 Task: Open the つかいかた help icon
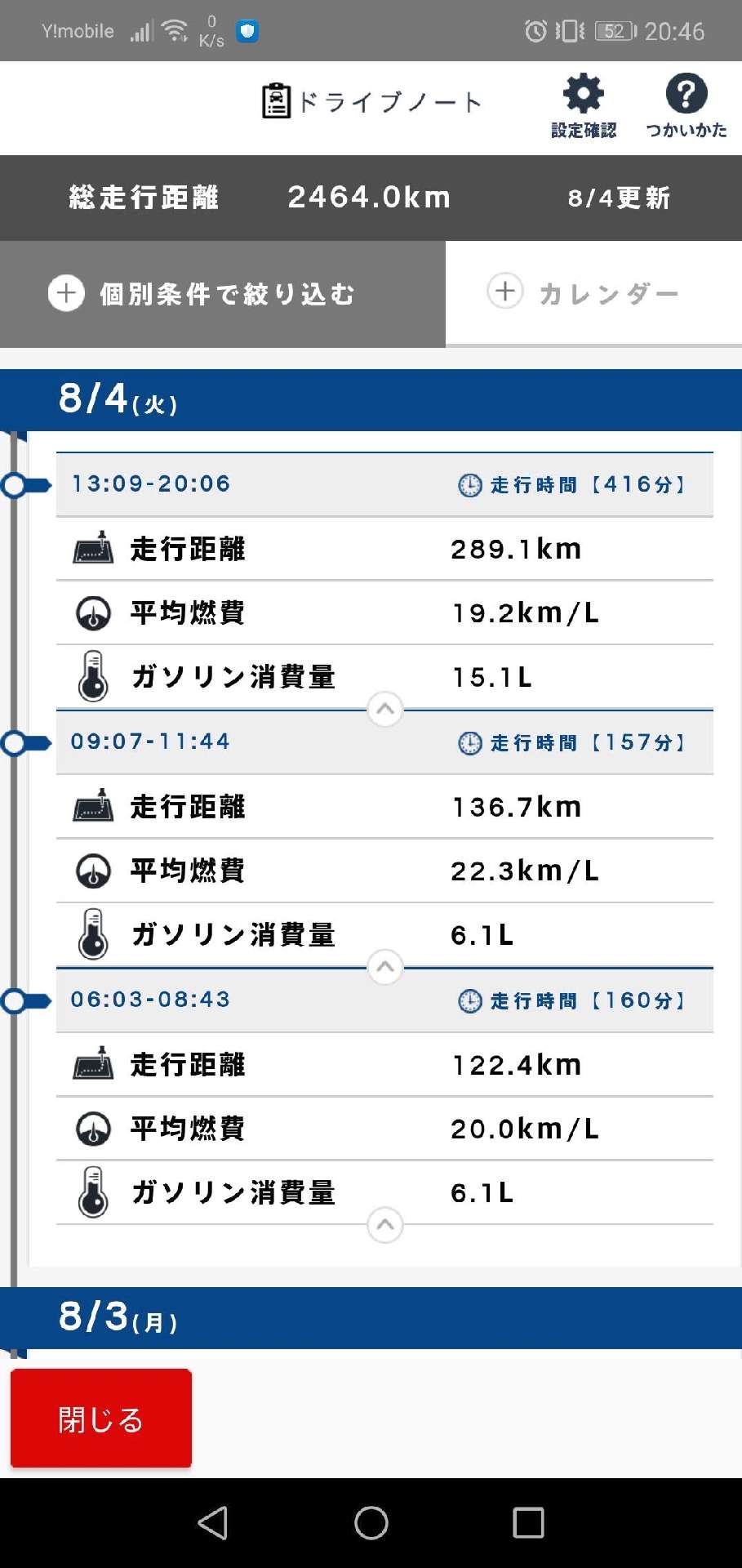(x=686, y=107)
